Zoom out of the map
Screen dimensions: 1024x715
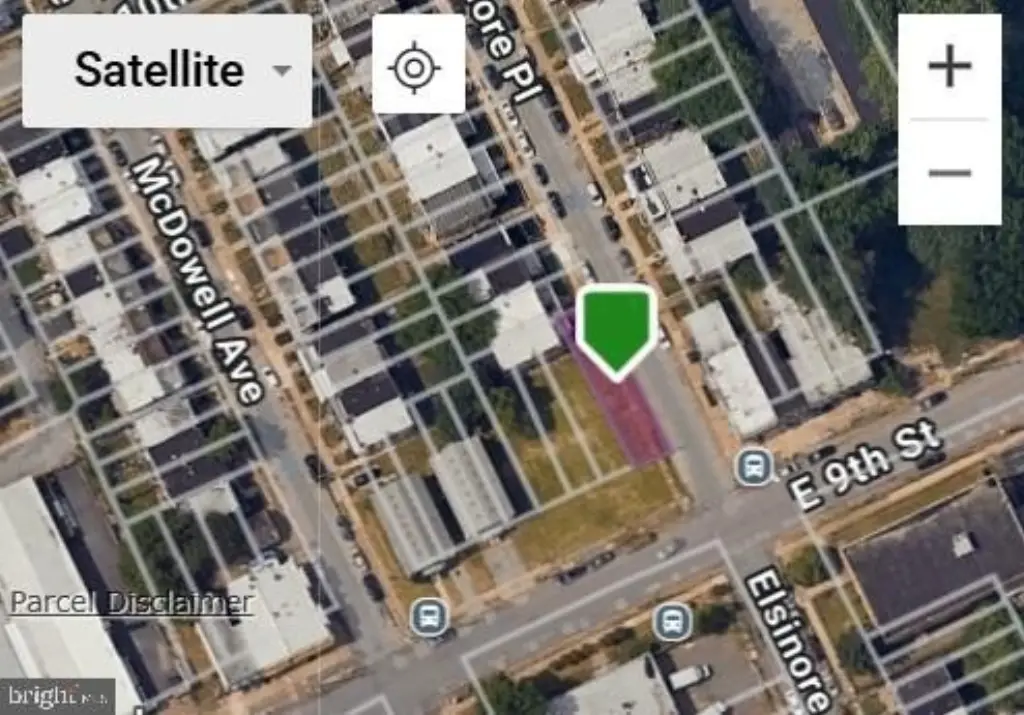(949, 173)
